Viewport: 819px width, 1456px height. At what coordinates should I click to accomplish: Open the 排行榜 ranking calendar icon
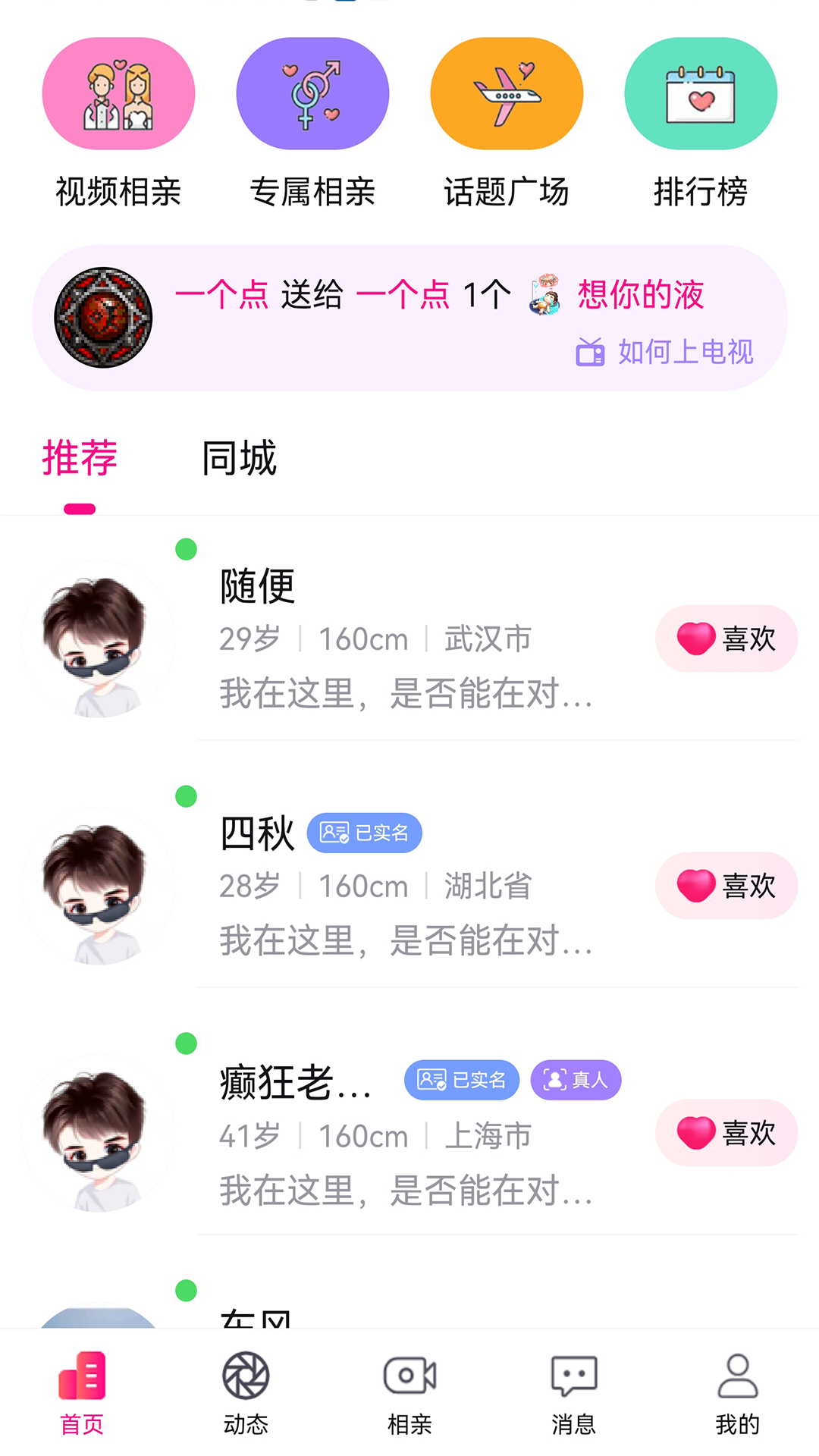(x=700, y=93)
